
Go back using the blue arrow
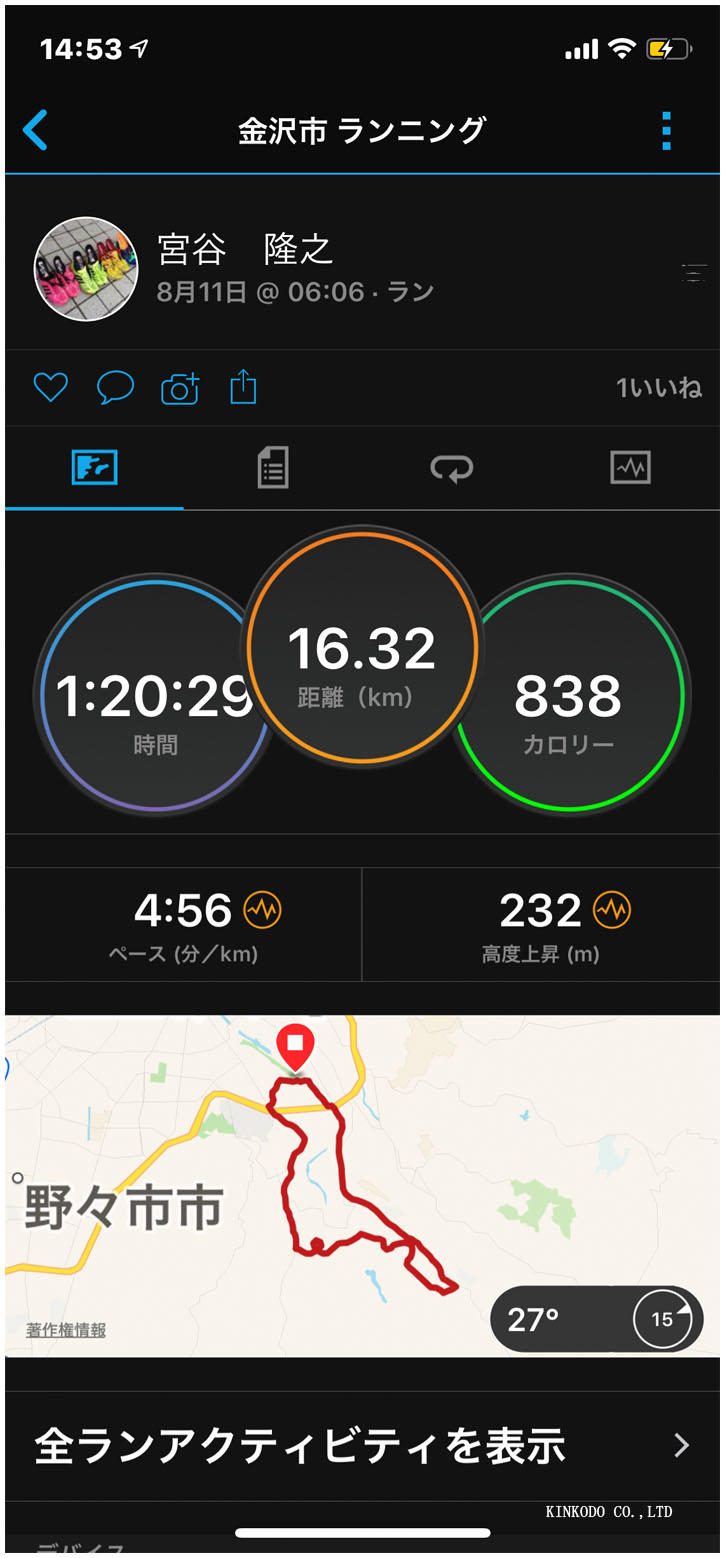(x=36, y=131)
